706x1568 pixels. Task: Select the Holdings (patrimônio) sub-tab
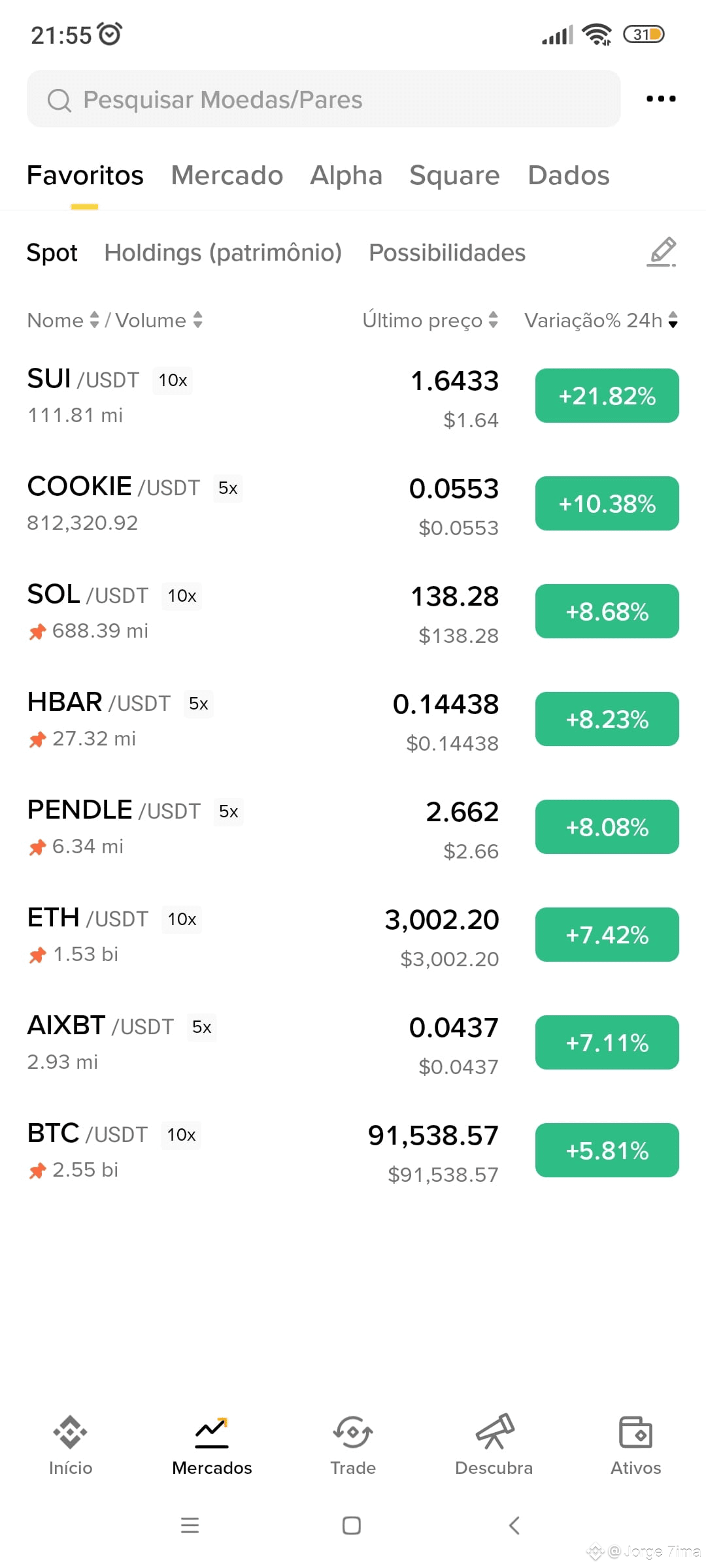(x=223, y=253)
